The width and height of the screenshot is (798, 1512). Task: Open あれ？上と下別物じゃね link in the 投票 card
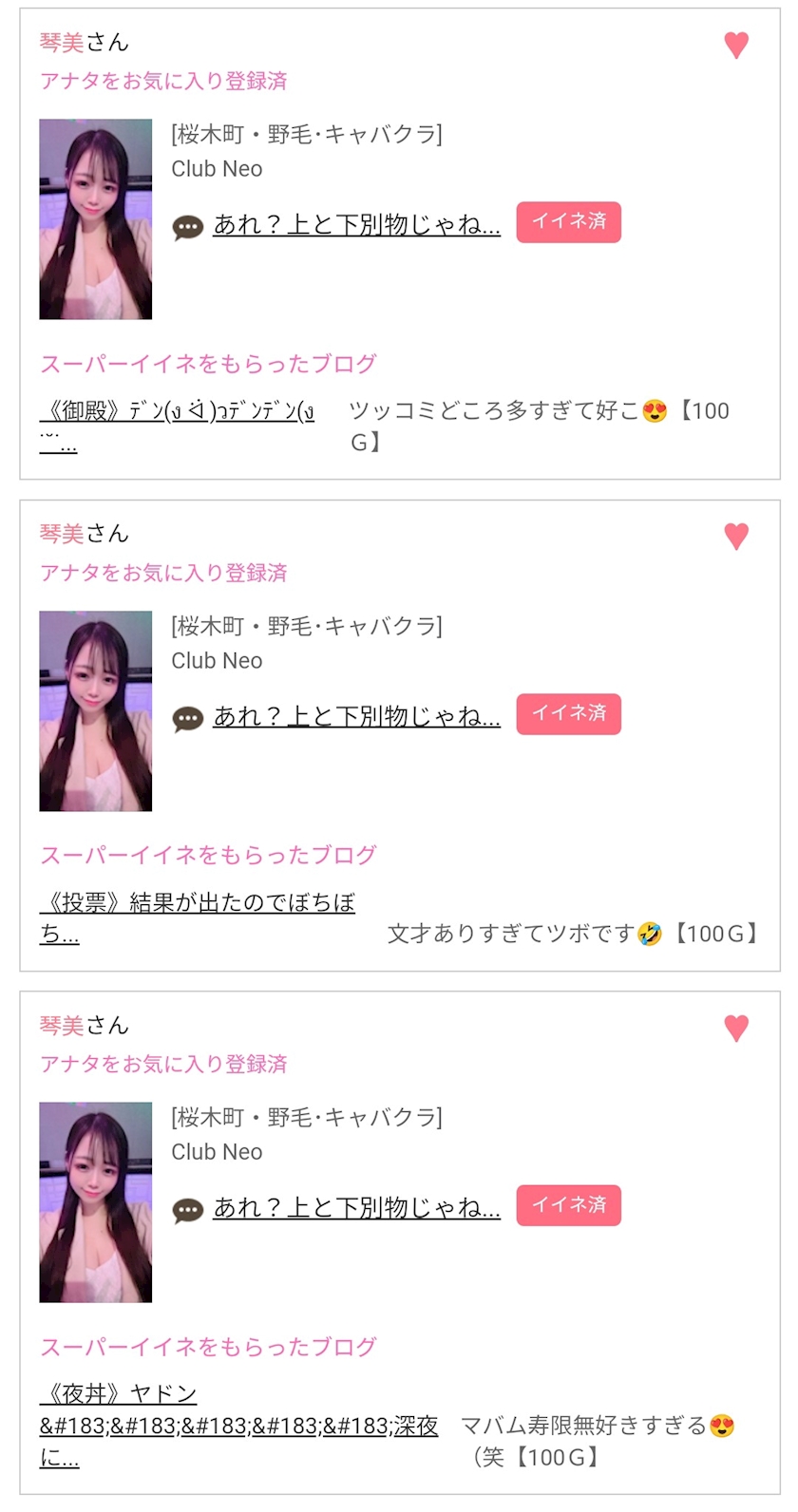click(356, 717)
